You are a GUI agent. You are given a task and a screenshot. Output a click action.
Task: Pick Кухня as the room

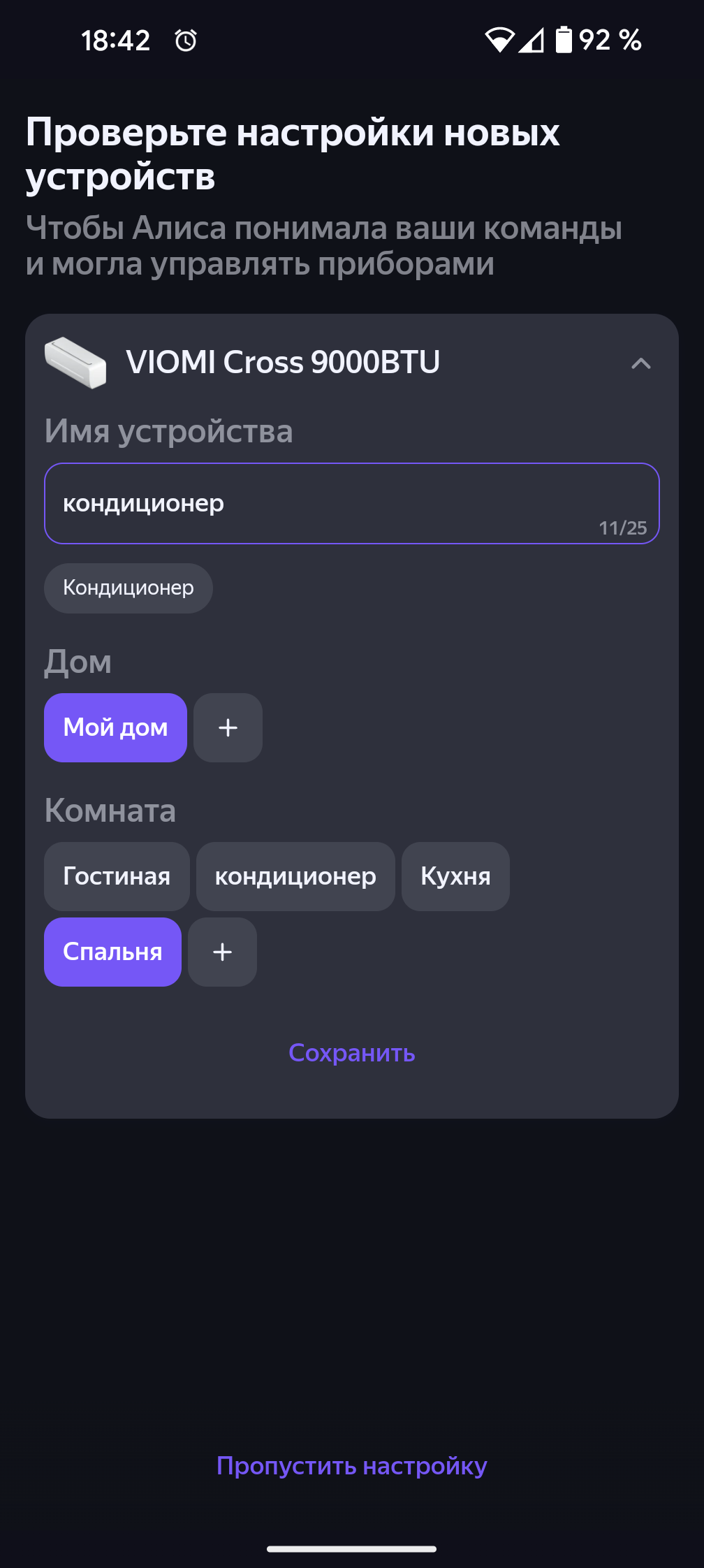(455, 876)
